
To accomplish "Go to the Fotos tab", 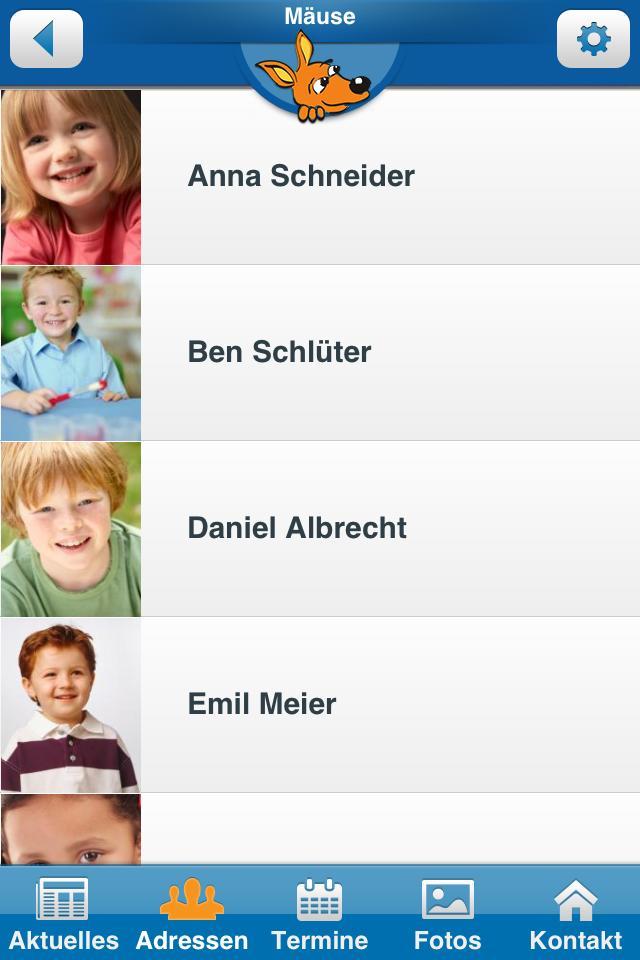I will pos(448,914).
